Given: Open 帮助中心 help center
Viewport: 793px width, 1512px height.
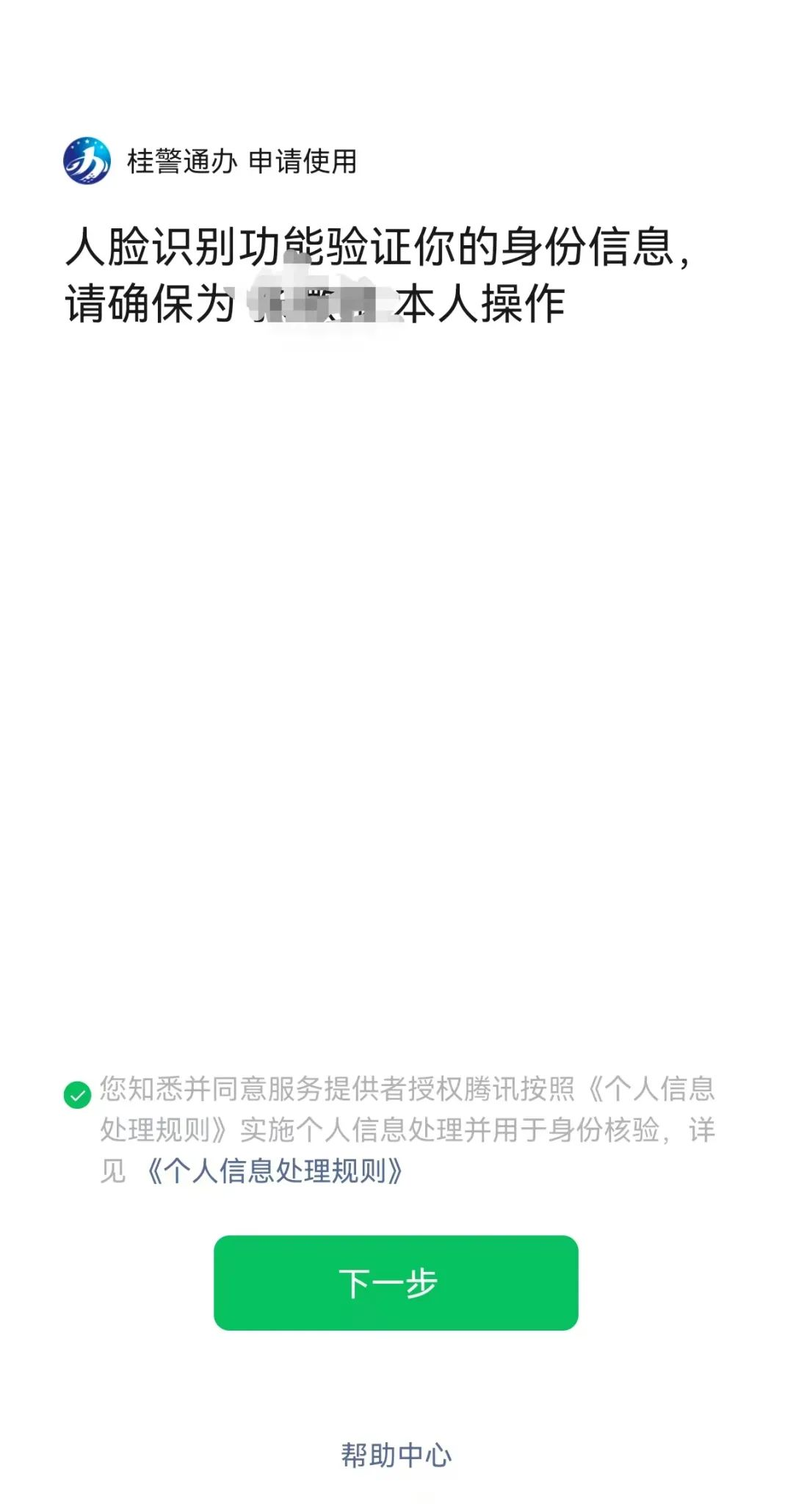Looking at the screenshot, I should coord(396,1455).
